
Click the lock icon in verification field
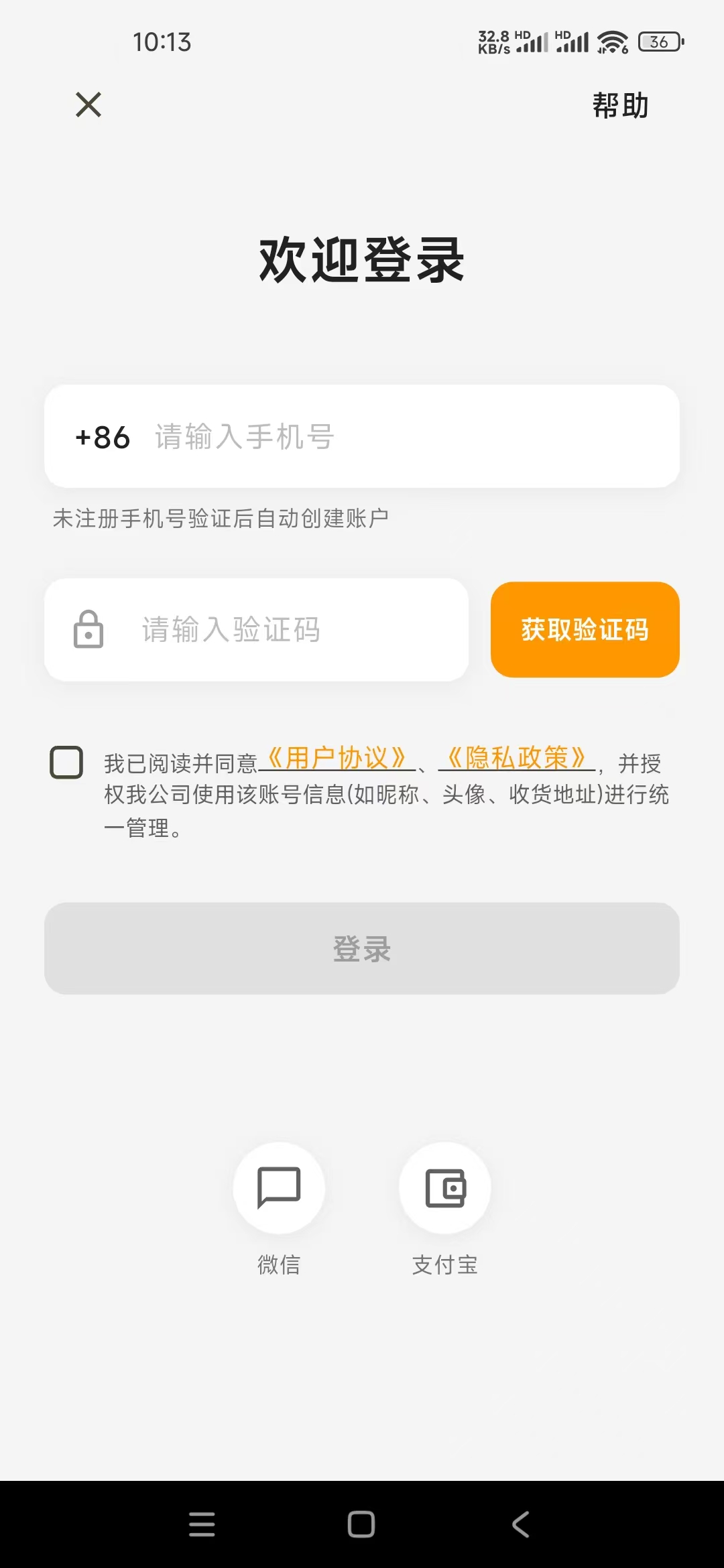[x=88, y=631]
